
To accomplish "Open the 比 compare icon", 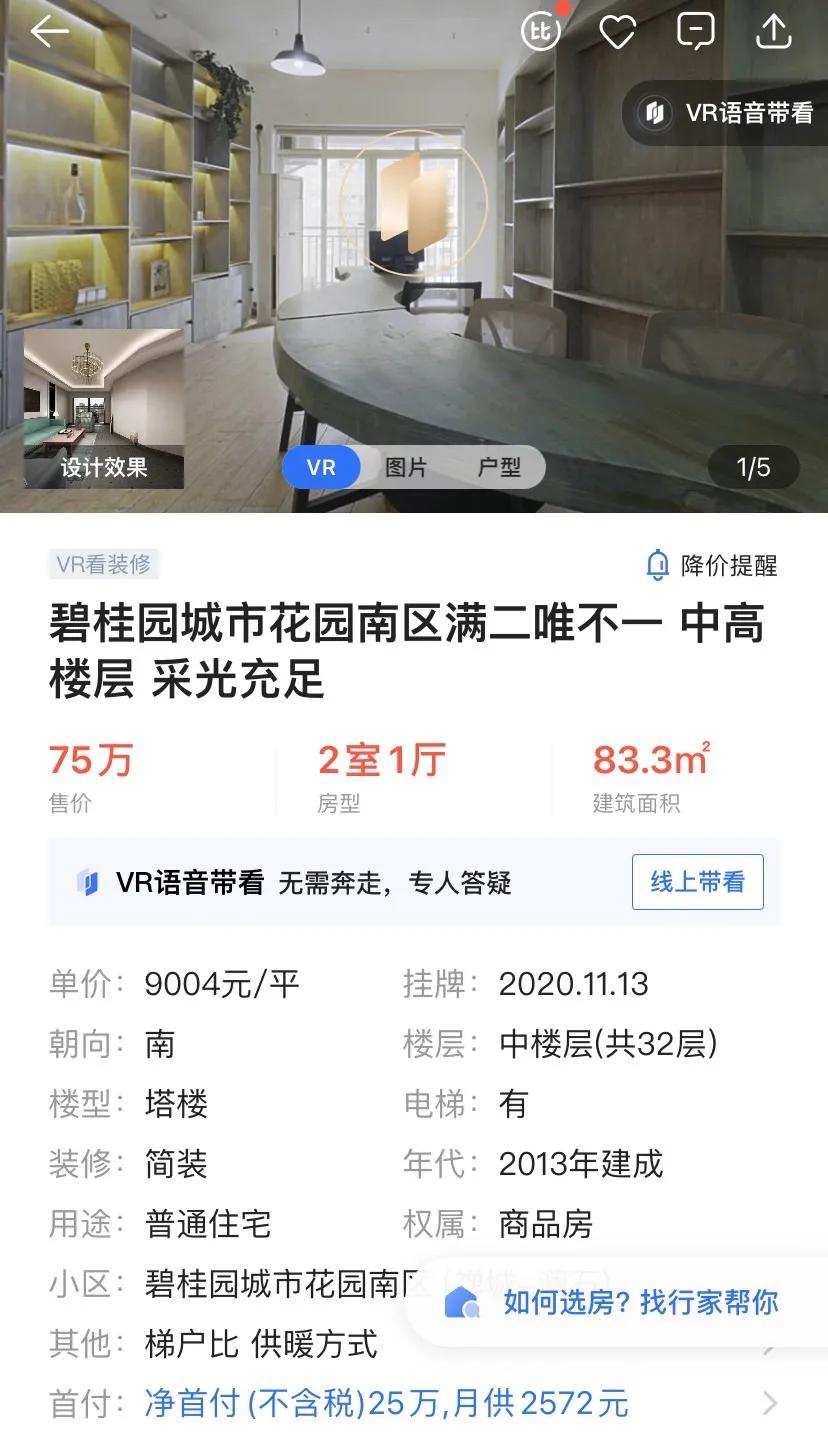I will pyautogui.click(x=541, y=31).
